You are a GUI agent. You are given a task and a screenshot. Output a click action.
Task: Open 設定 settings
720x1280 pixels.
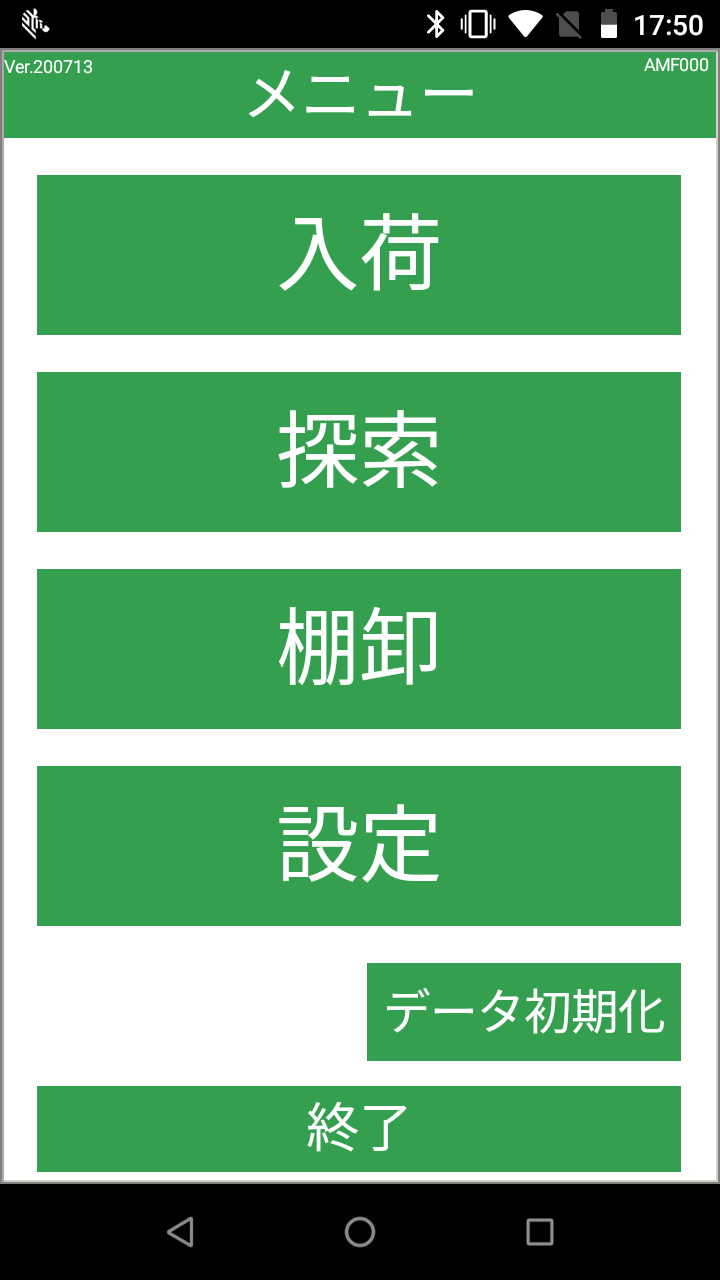click(359, 846)
